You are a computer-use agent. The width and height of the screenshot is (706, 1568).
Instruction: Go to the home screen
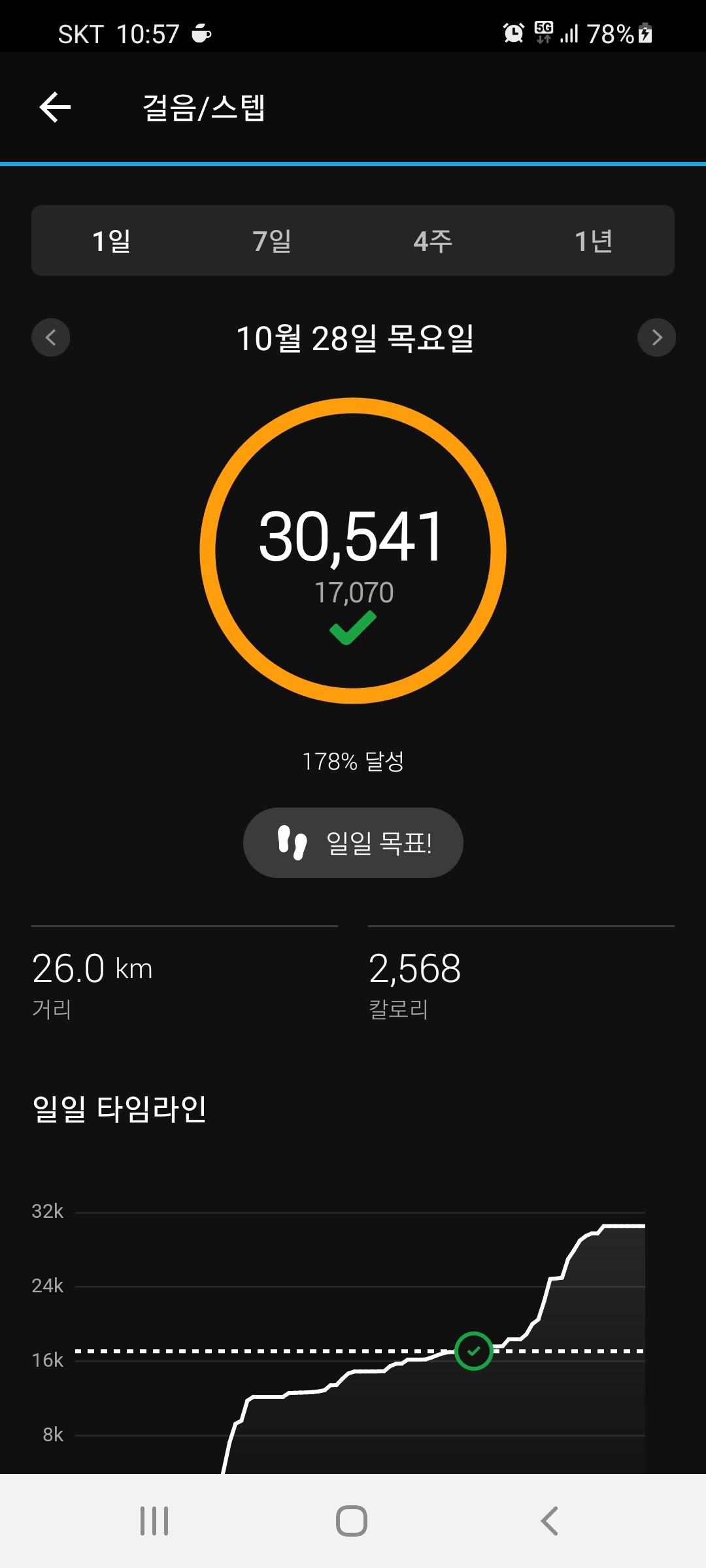tap(352, 1521)
